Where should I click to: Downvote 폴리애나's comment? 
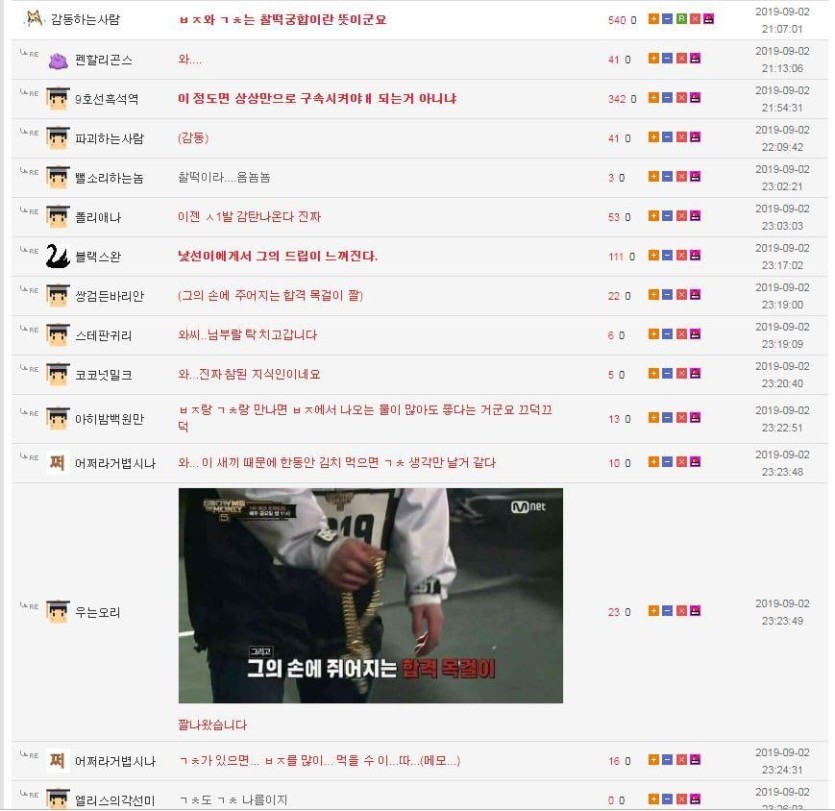point(667,216)
